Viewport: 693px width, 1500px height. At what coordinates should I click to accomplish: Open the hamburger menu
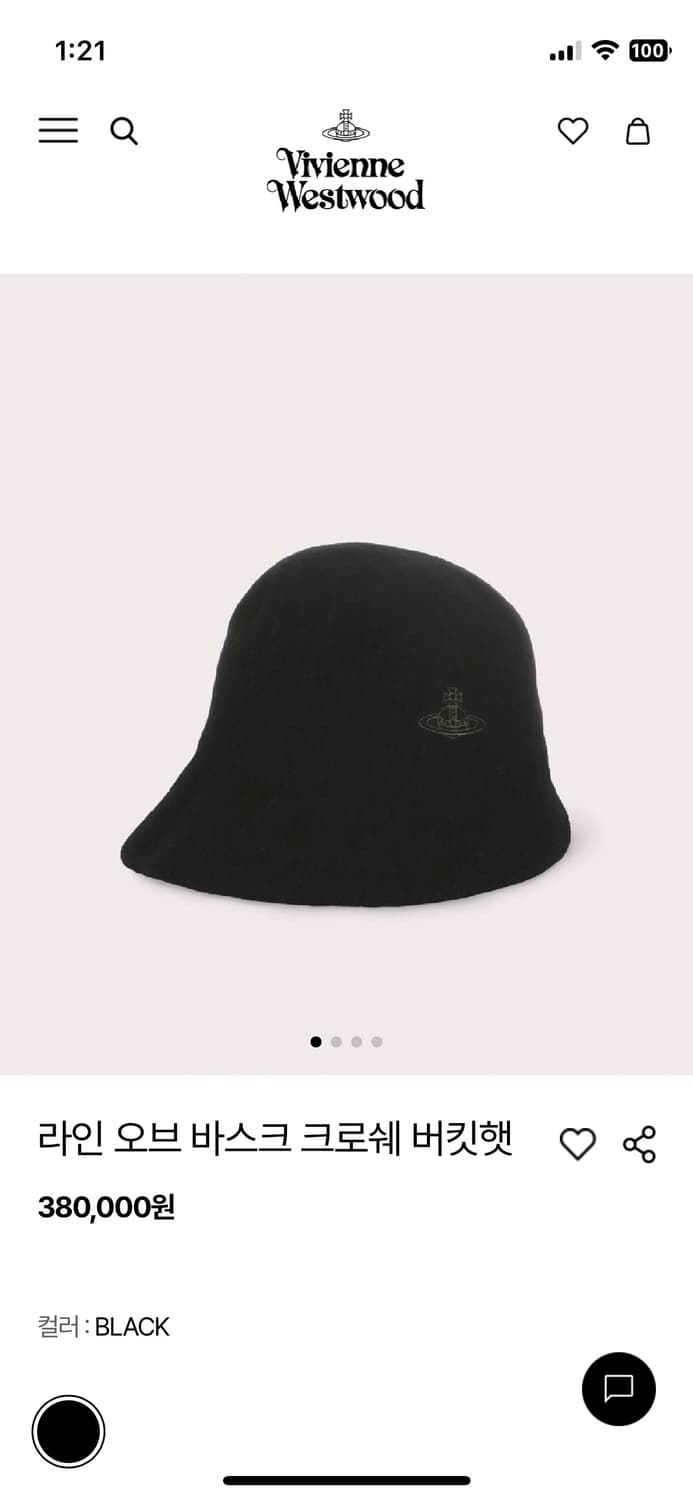click(58, 131)
